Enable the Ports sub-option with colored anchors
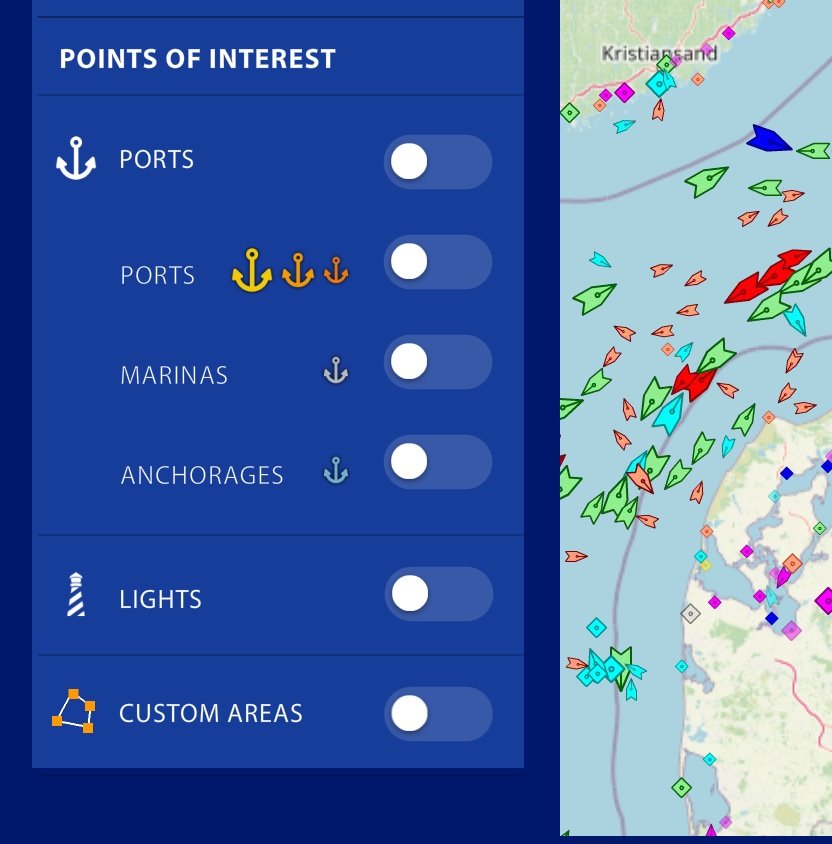The image size is (832, 844). (x=437, y=262)
